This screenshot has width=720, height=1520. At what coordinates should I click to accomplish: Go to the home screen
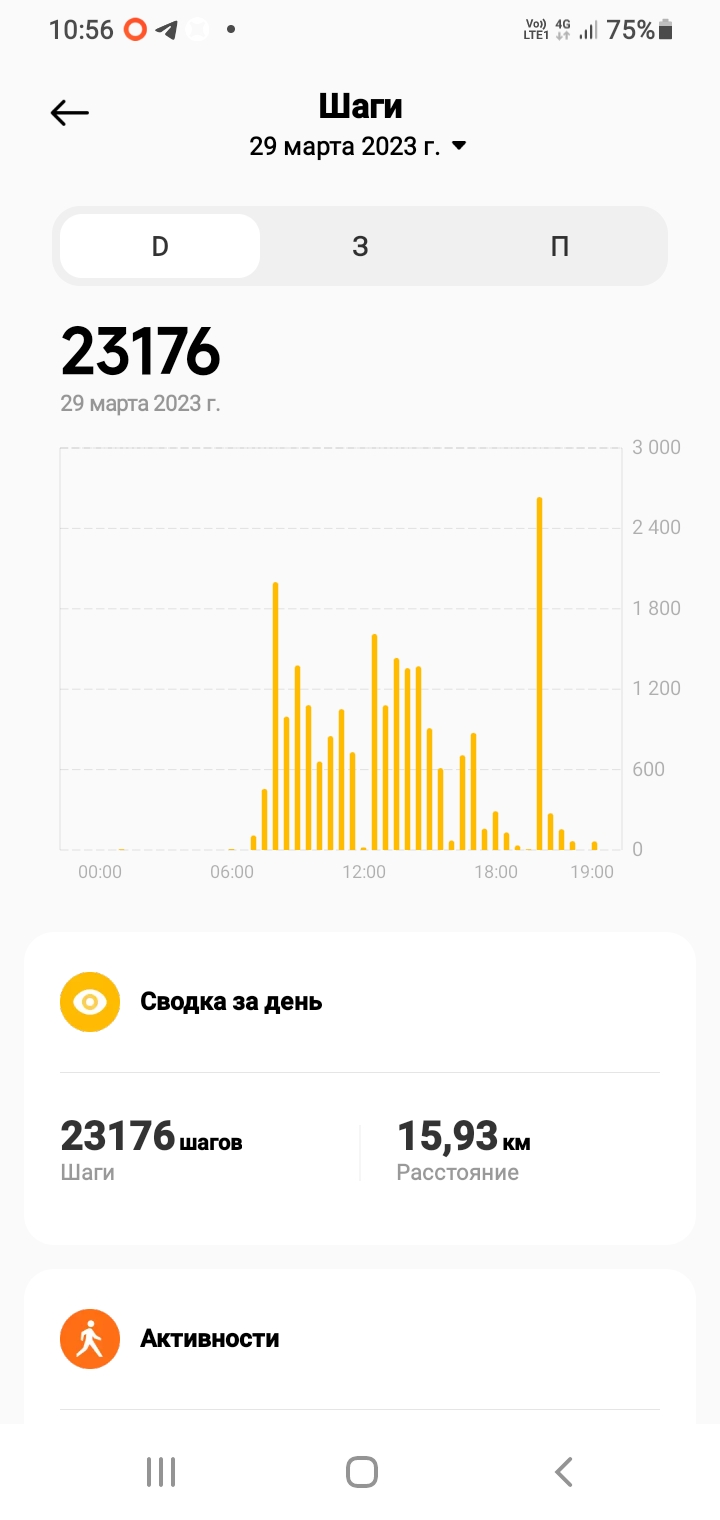[361, 1471]
